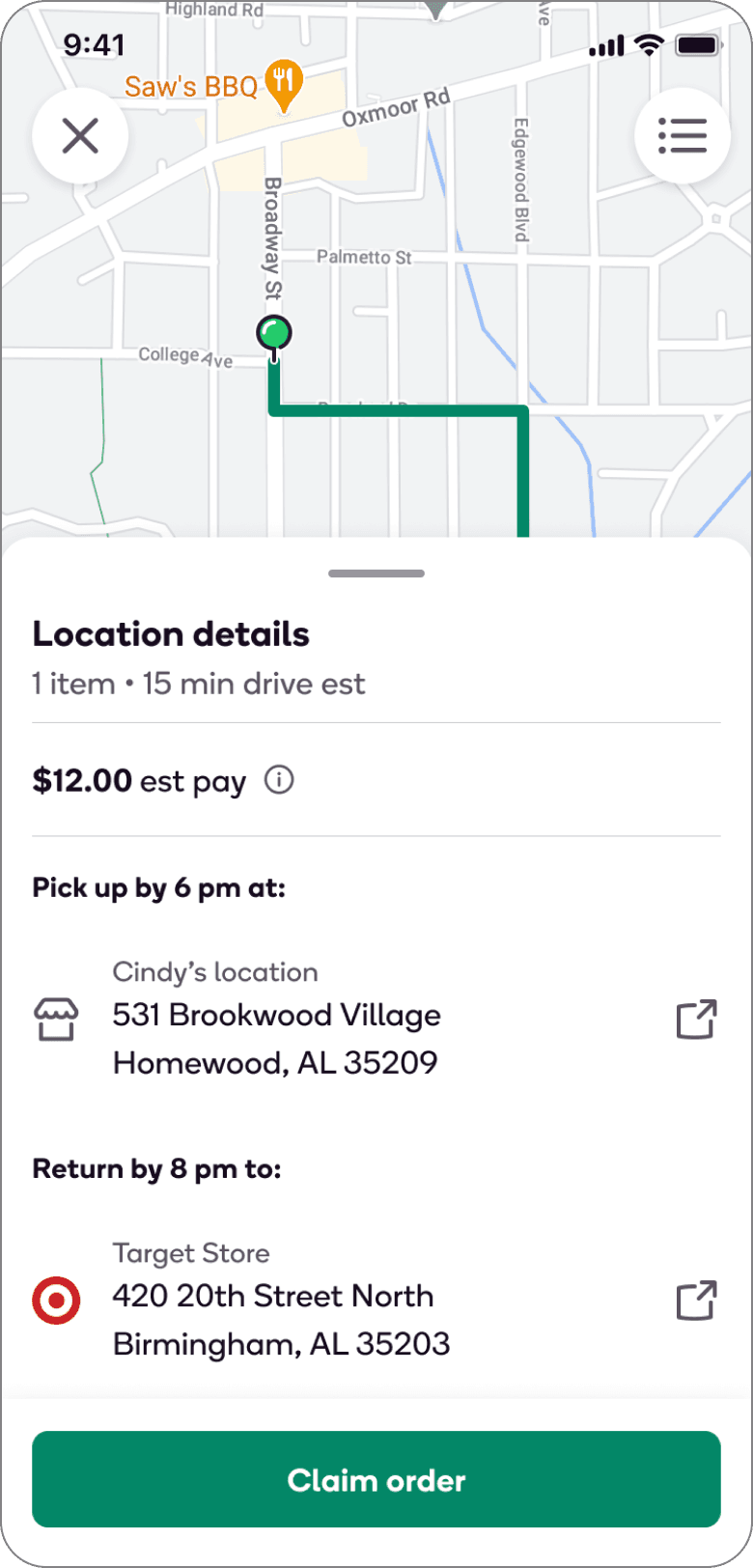Select Saw's BBQ marker on the map
753x1568 pixels.
(284, 85)
